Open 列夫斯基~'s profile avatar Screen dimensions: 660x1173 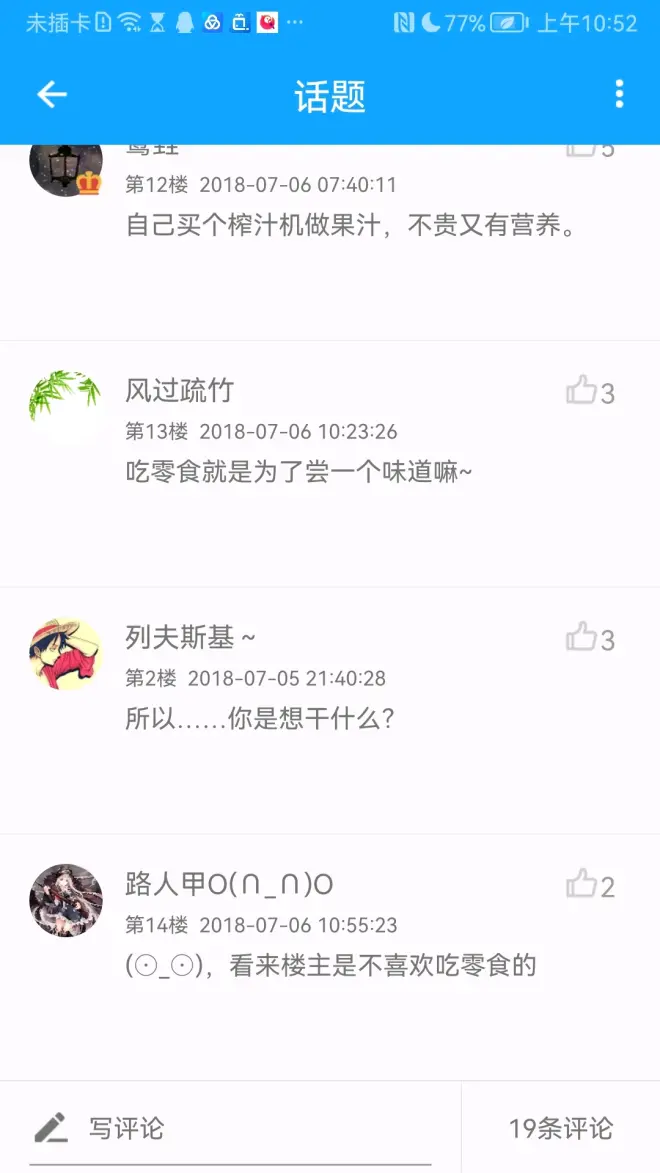(x=65, y=654)
